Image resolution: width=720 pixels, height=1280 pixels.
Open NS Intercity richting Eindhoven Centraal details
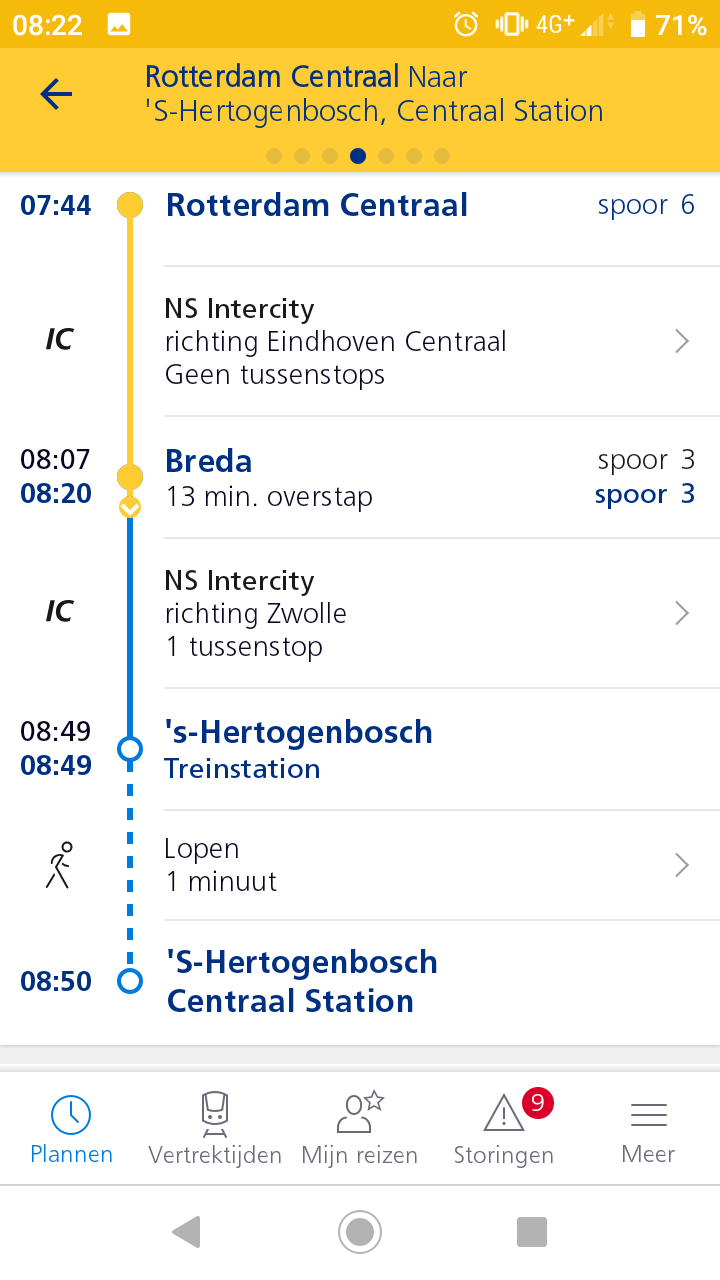click(360, 341)
